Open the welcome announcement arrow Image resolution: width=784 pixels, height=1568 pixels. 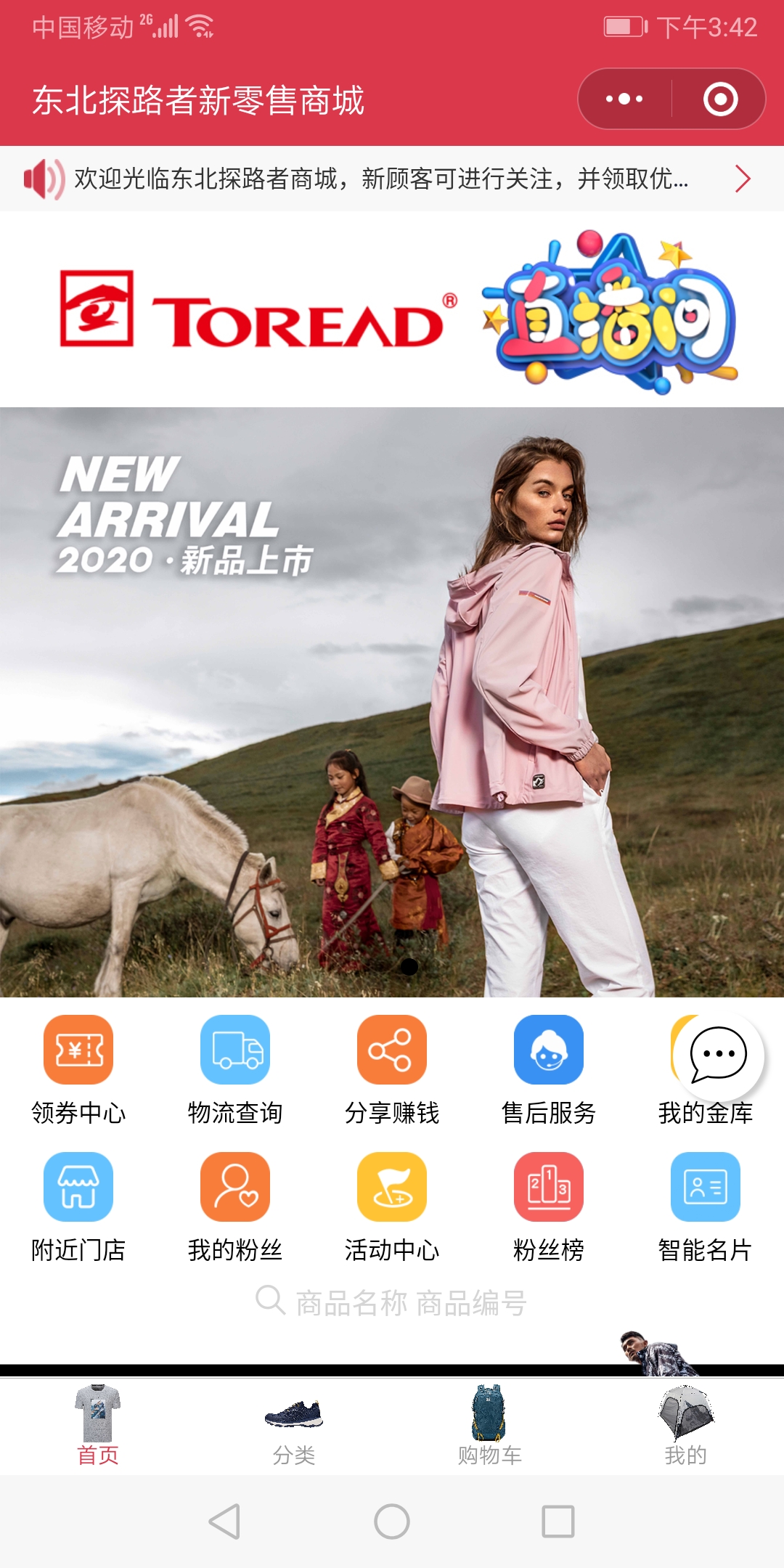pyautogui.click(x=742, y=179)
